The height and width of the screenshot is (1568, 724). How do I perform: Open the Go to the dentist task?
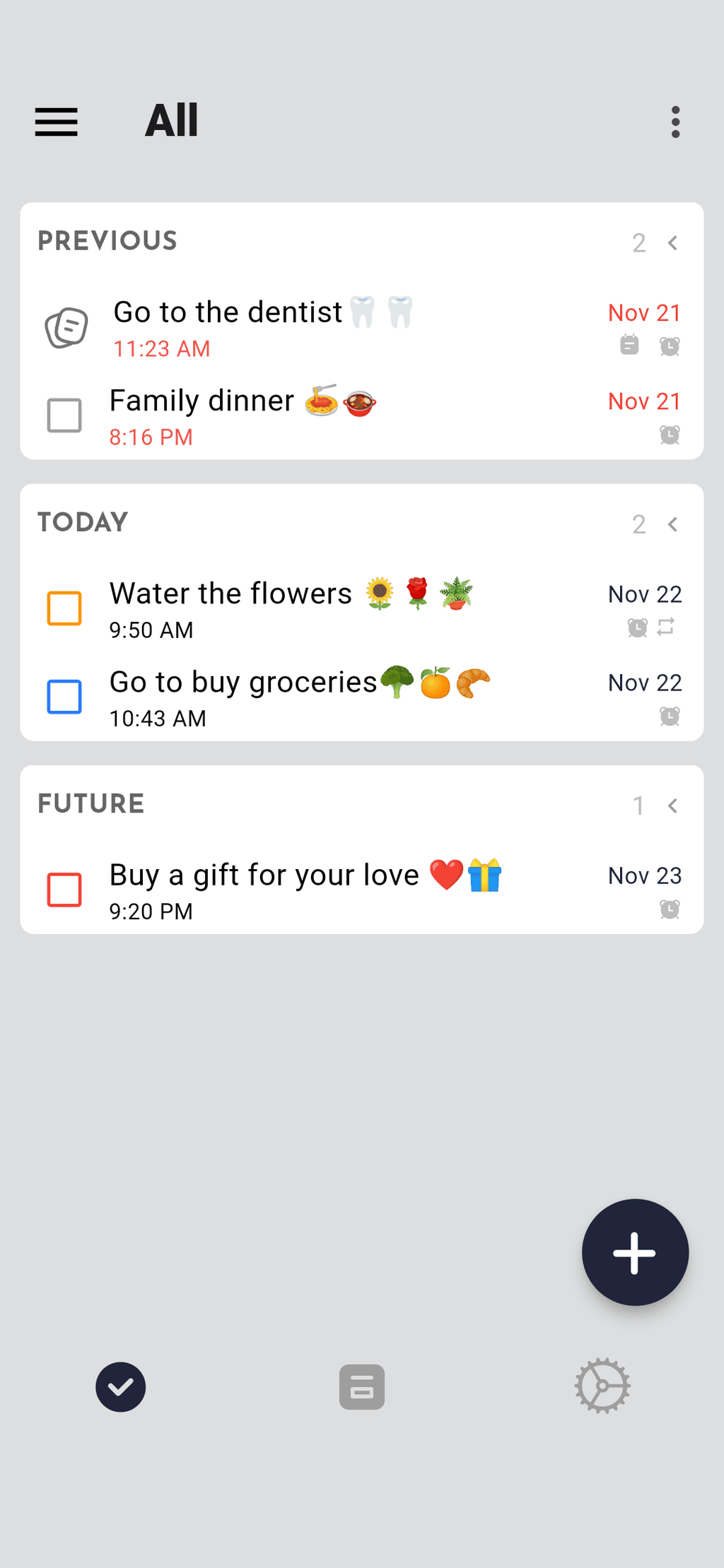coord(362,329)
